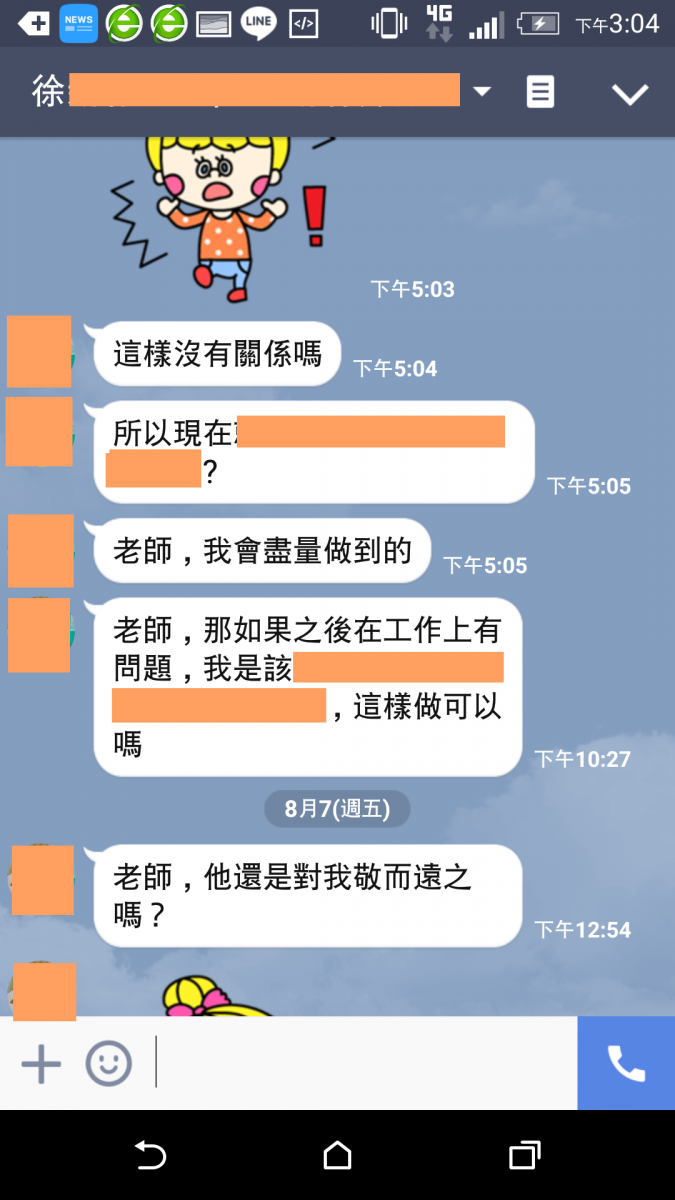Open sender avatar beside 老師，我會盡量做到的
This screenshot has height=1200, width=675.
(x=41, y=550)
